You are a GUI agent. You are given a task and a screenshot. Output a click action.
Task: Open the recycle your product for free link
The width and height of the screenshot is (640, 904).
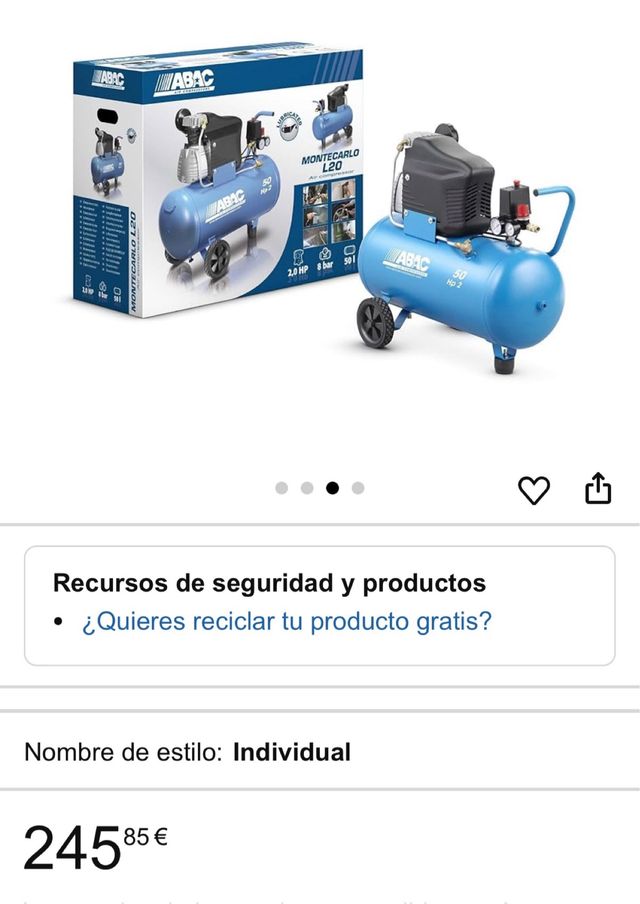287,621
